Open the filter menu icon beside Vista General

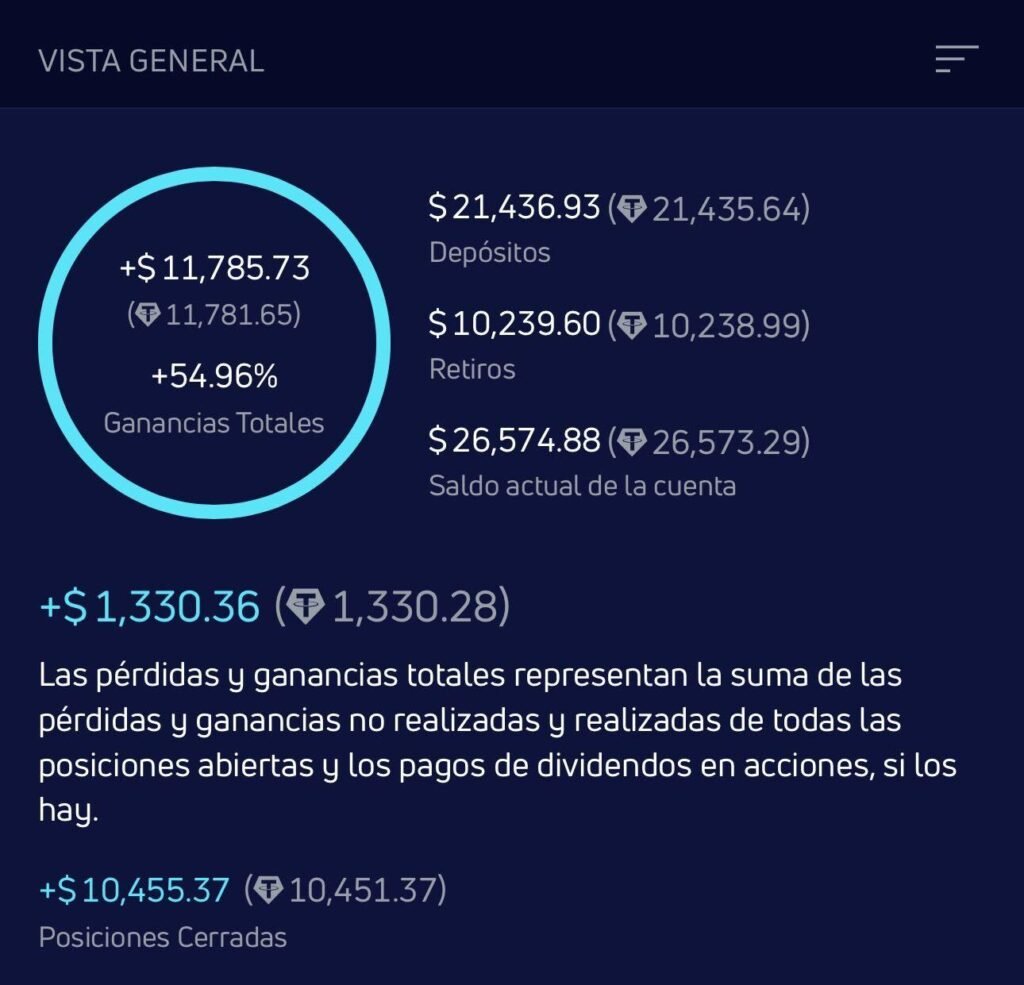point(956,59)
